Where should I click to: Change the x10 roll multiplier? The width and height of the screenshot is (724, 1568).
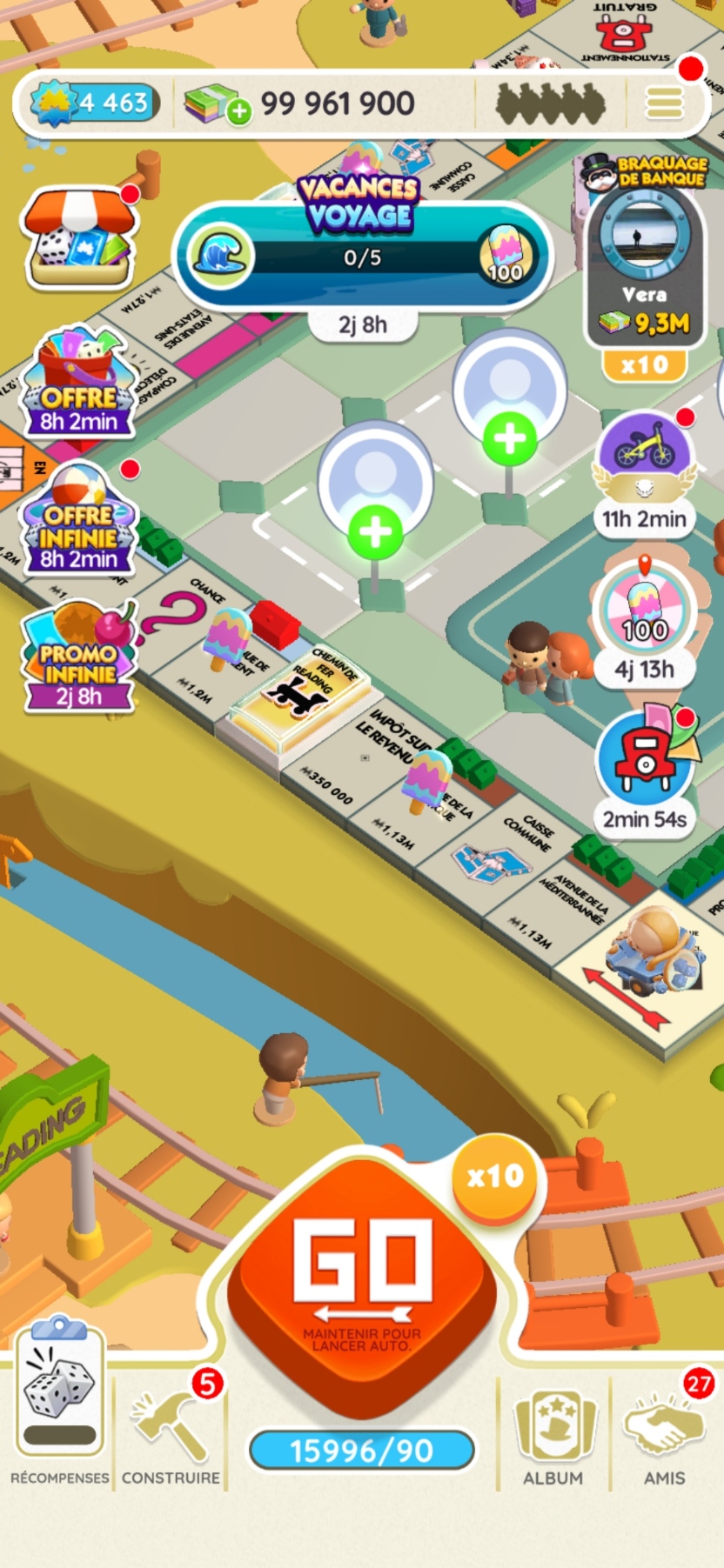pos(496,1178)
